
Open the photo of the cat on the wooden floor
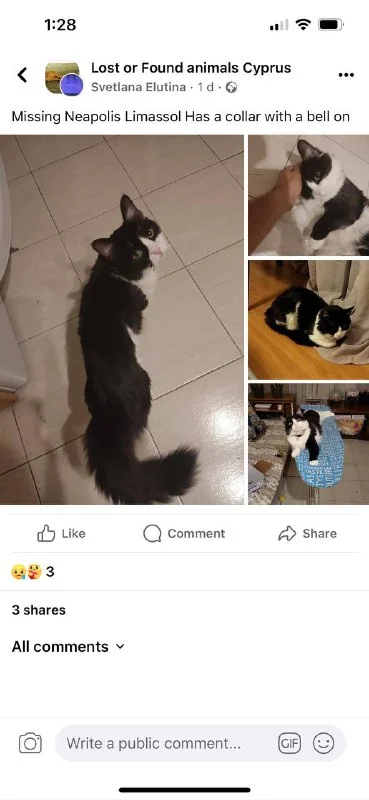pyautogui.click(x=308, y=320)
